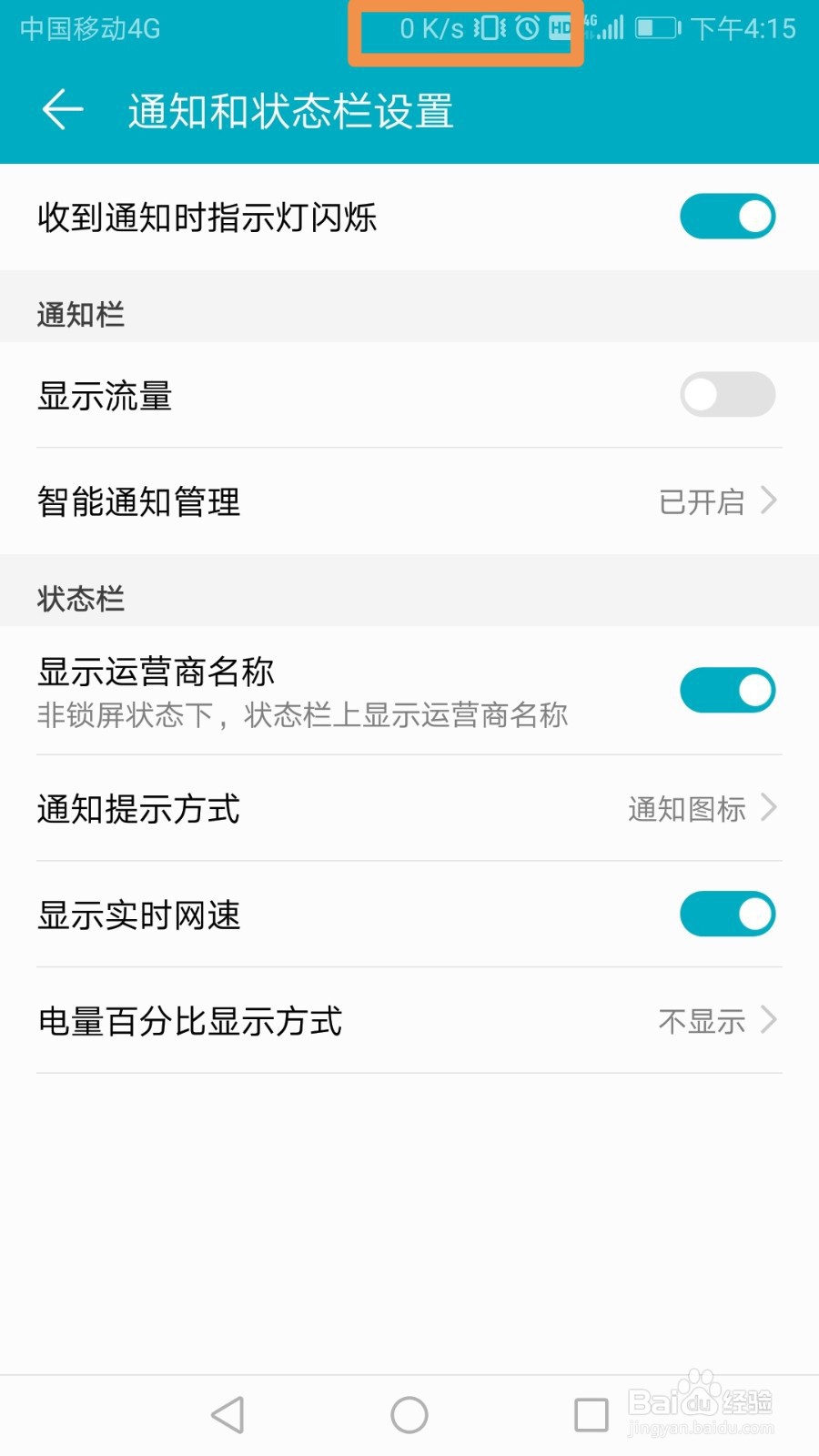Image resolution: width=819 pixels, height=1456 pixels.
Task: Disable 收到通知时指示灯闪烁 switch
Action: [x=727, y=217]
